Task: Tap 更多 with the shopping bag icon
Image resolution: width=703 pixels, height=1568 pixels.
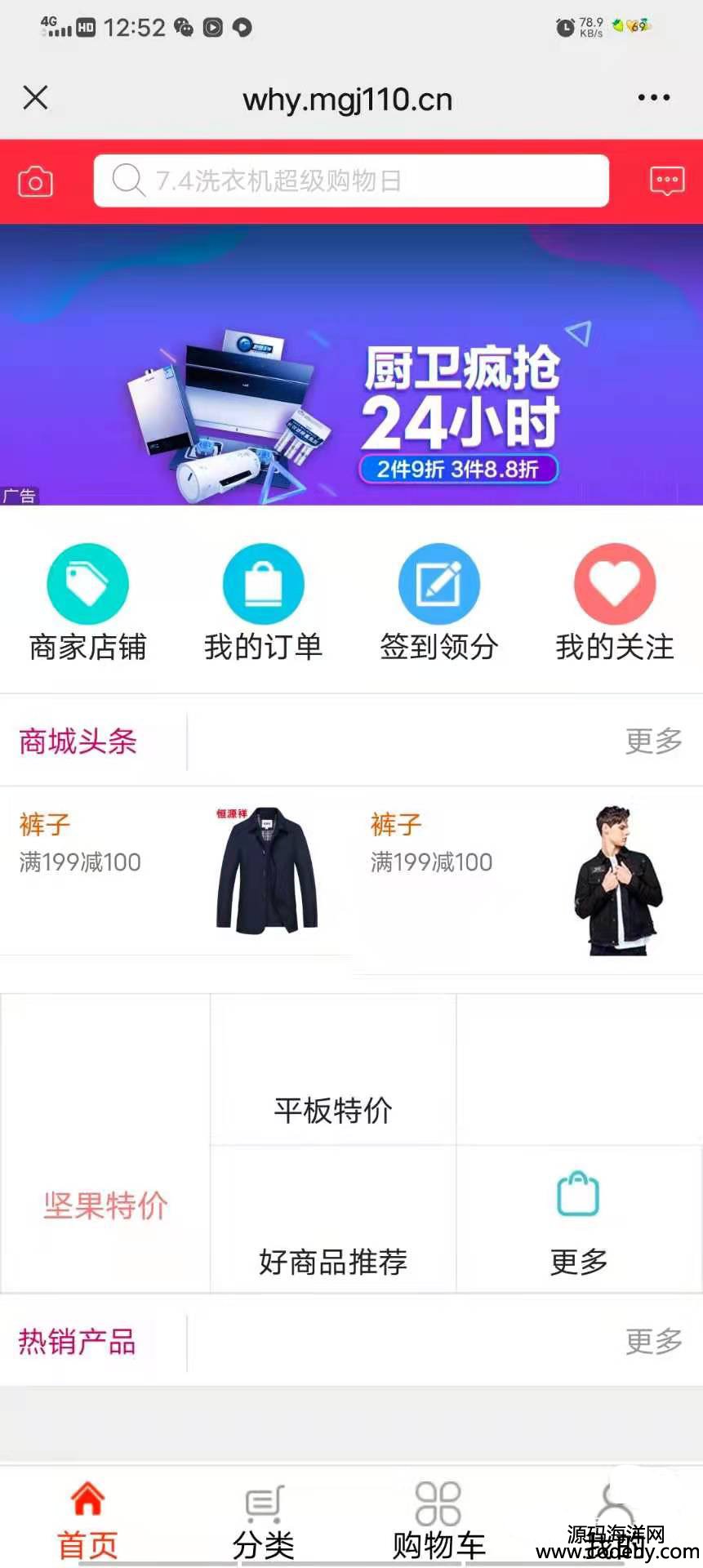Action: [578, 1221]
